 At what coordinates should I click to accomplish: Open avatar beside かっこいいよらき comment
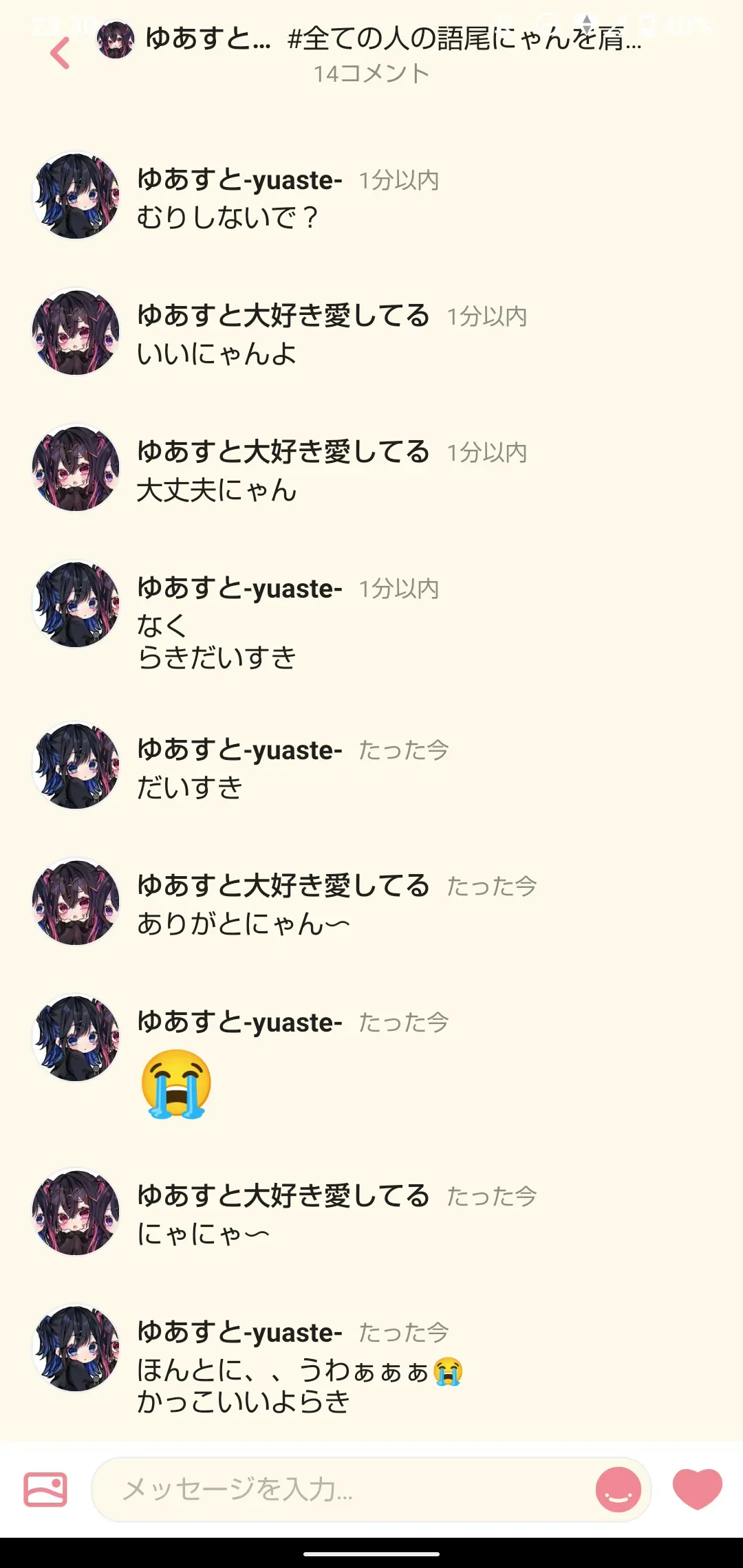[x=76, y=1349]
